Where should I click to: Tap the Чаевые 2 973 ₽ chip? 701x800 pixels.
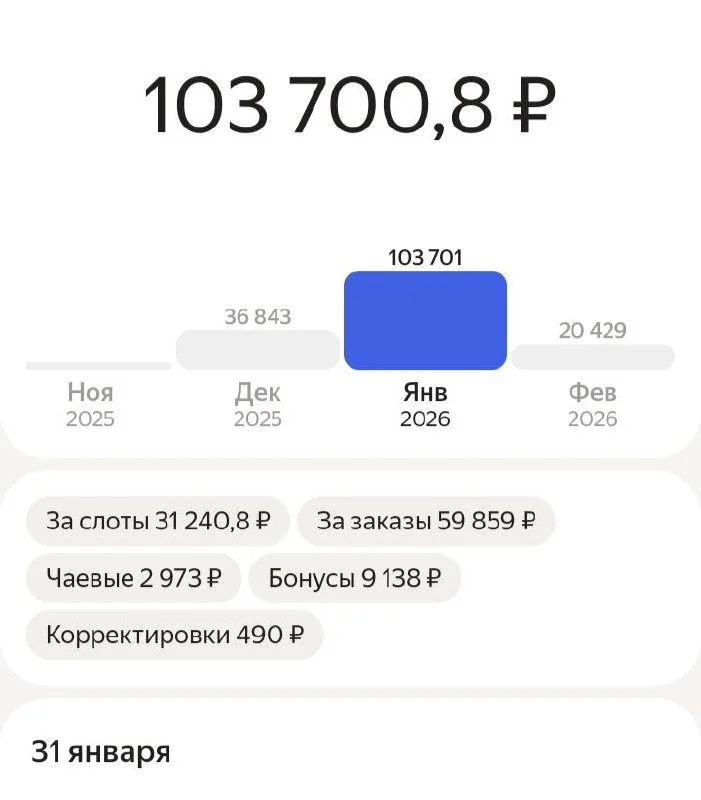tap(133, 578)
